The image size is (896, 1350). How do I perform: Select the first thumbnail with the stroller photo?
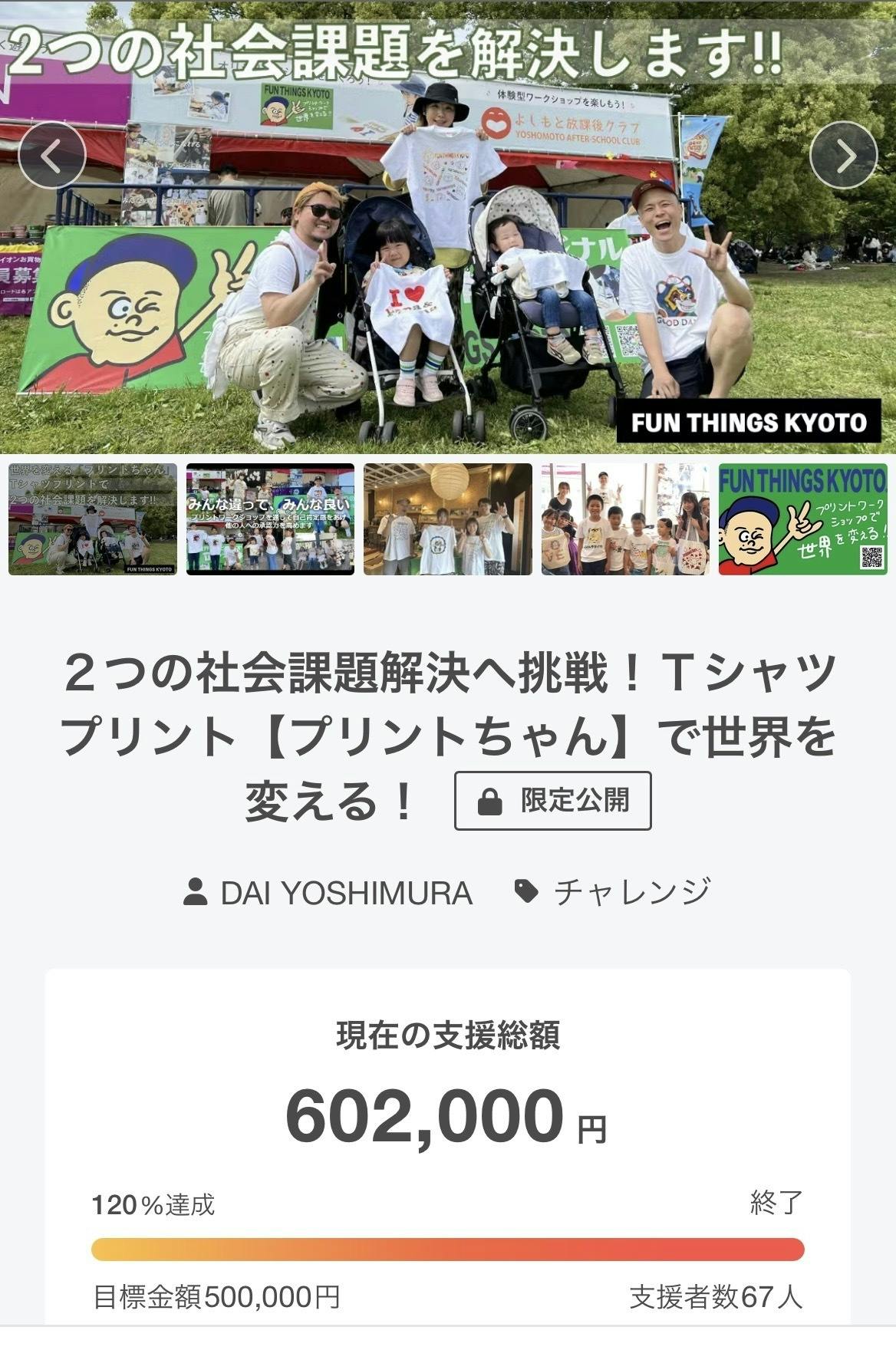click(x=92, y=519)
